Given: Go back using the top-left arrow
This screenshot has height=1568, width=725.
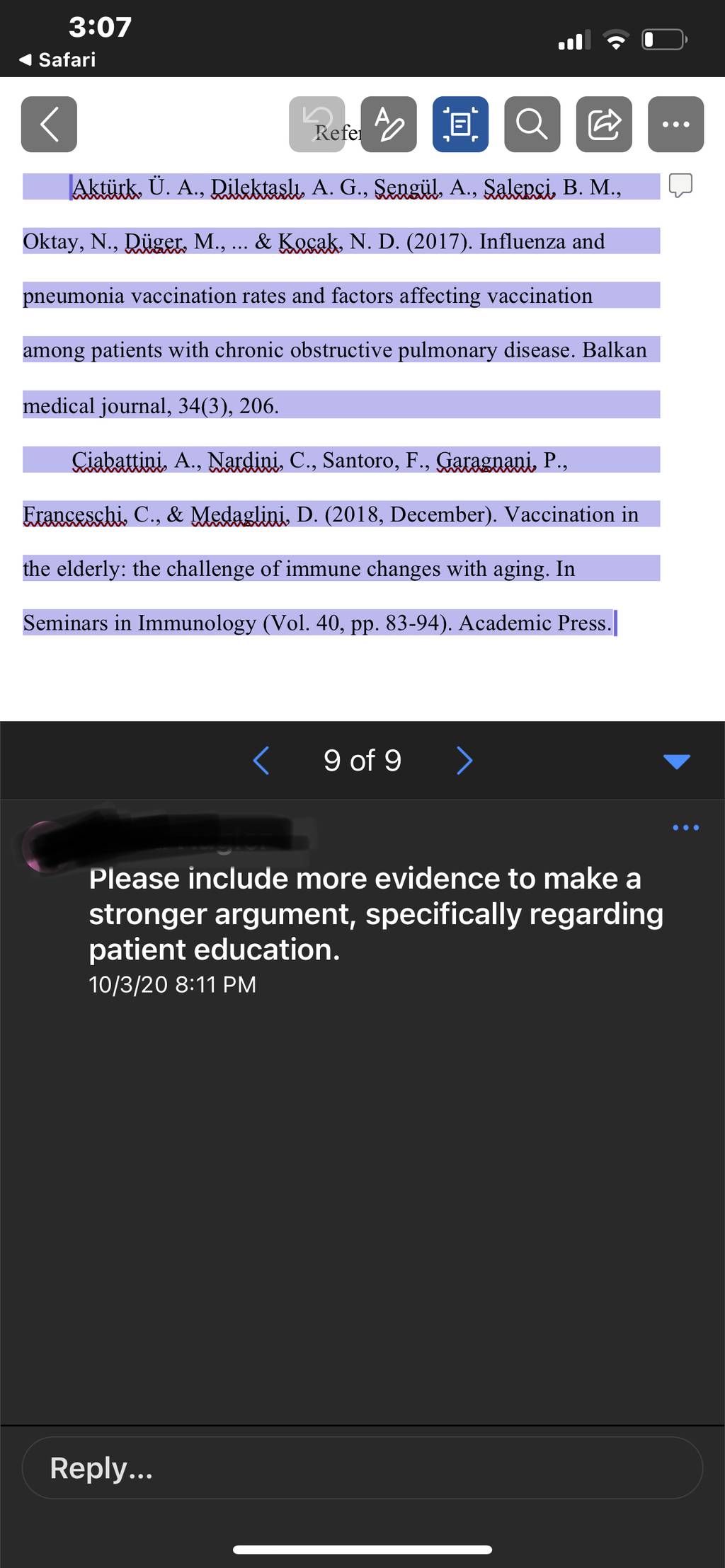Looking at the screenshot, I should (x=49, y=125).
